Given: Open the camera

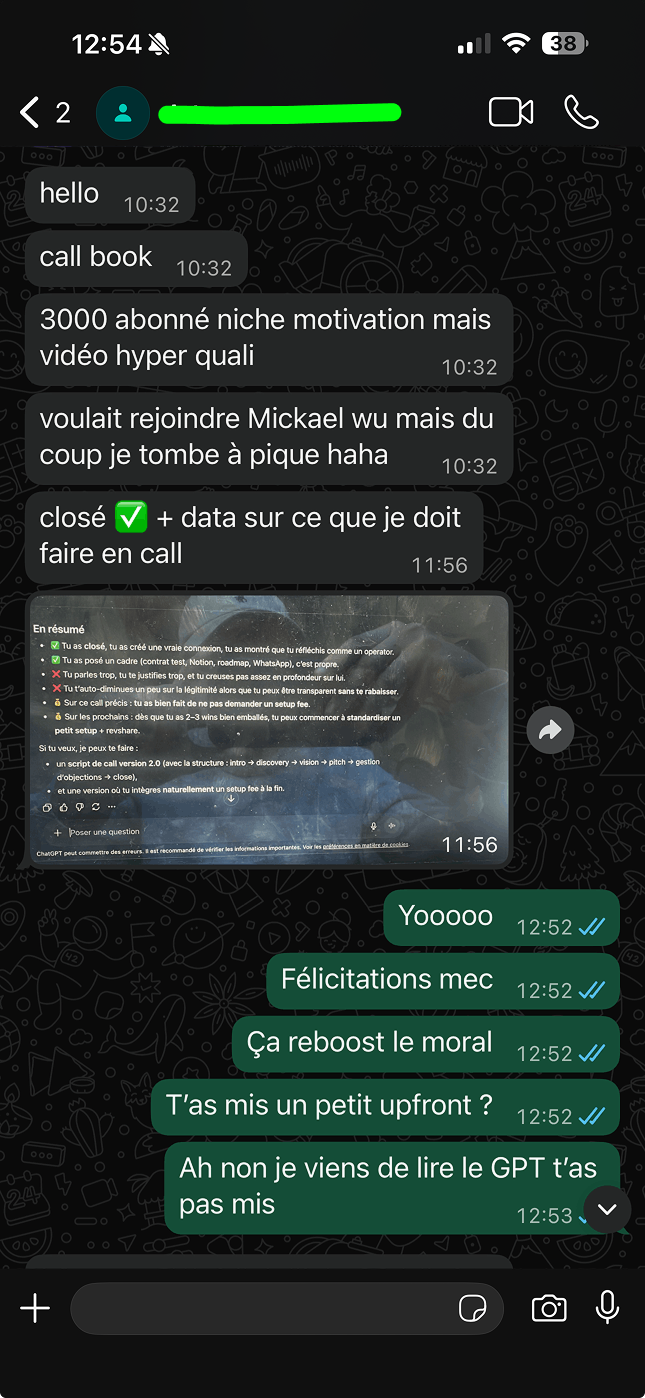Looking at the screenshot, I should coord(549,1308).
